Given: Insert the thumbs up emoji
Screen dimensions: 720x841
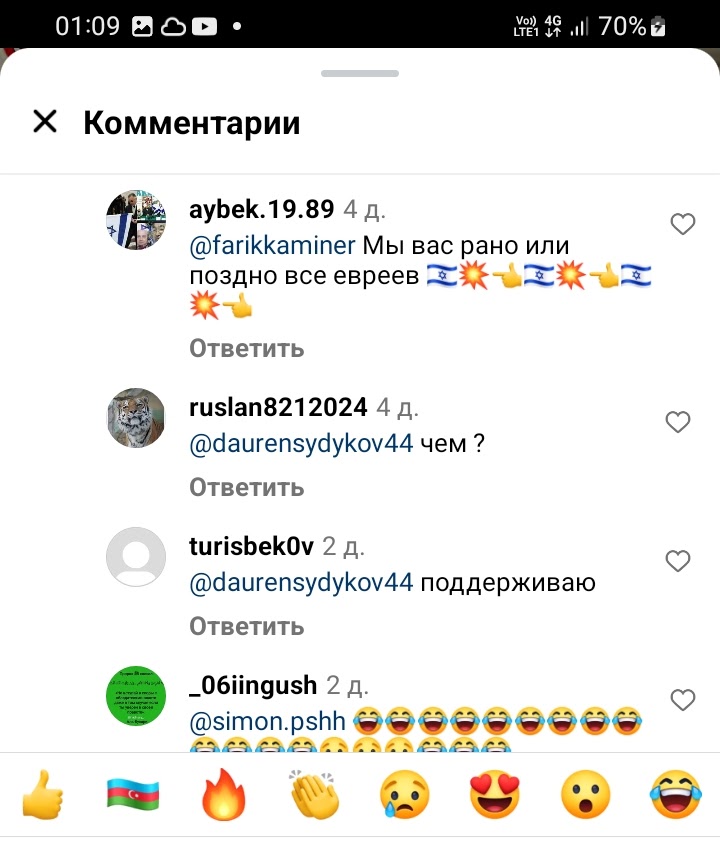Looking at the screenshot, I should (x=42, y=795).
